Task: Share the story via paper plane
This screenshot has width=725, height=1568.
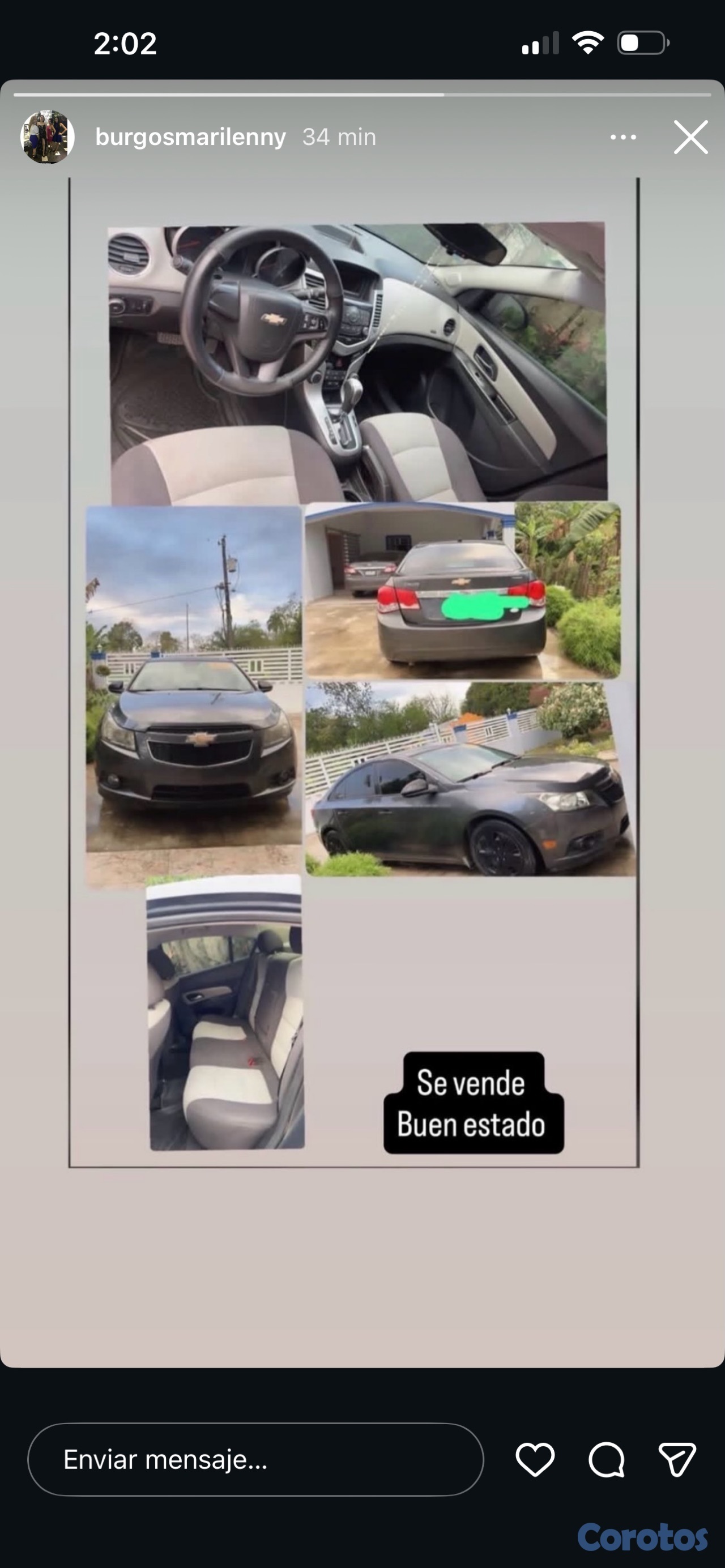Action: 677,1459
